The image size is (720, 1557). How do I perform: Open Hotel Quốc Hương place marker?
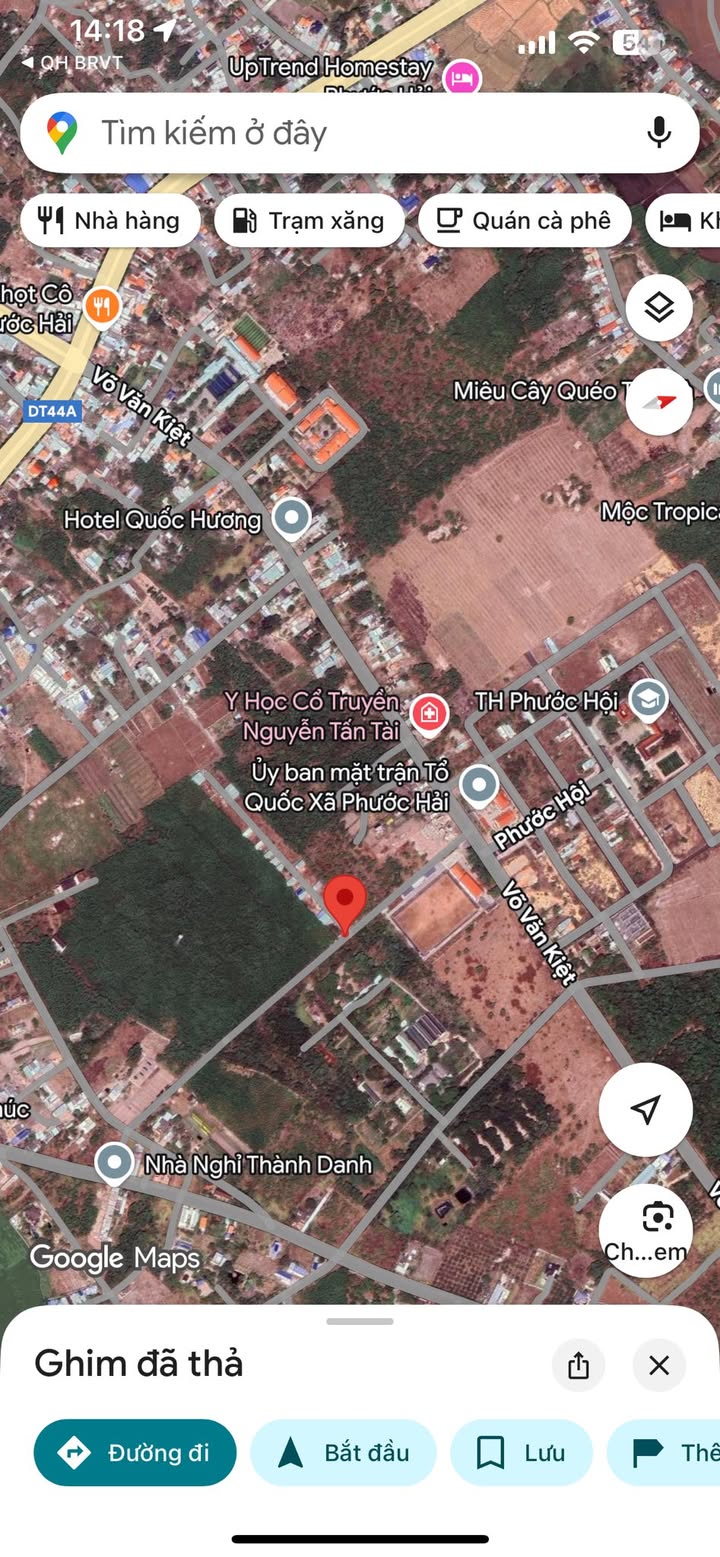[292, 518]
